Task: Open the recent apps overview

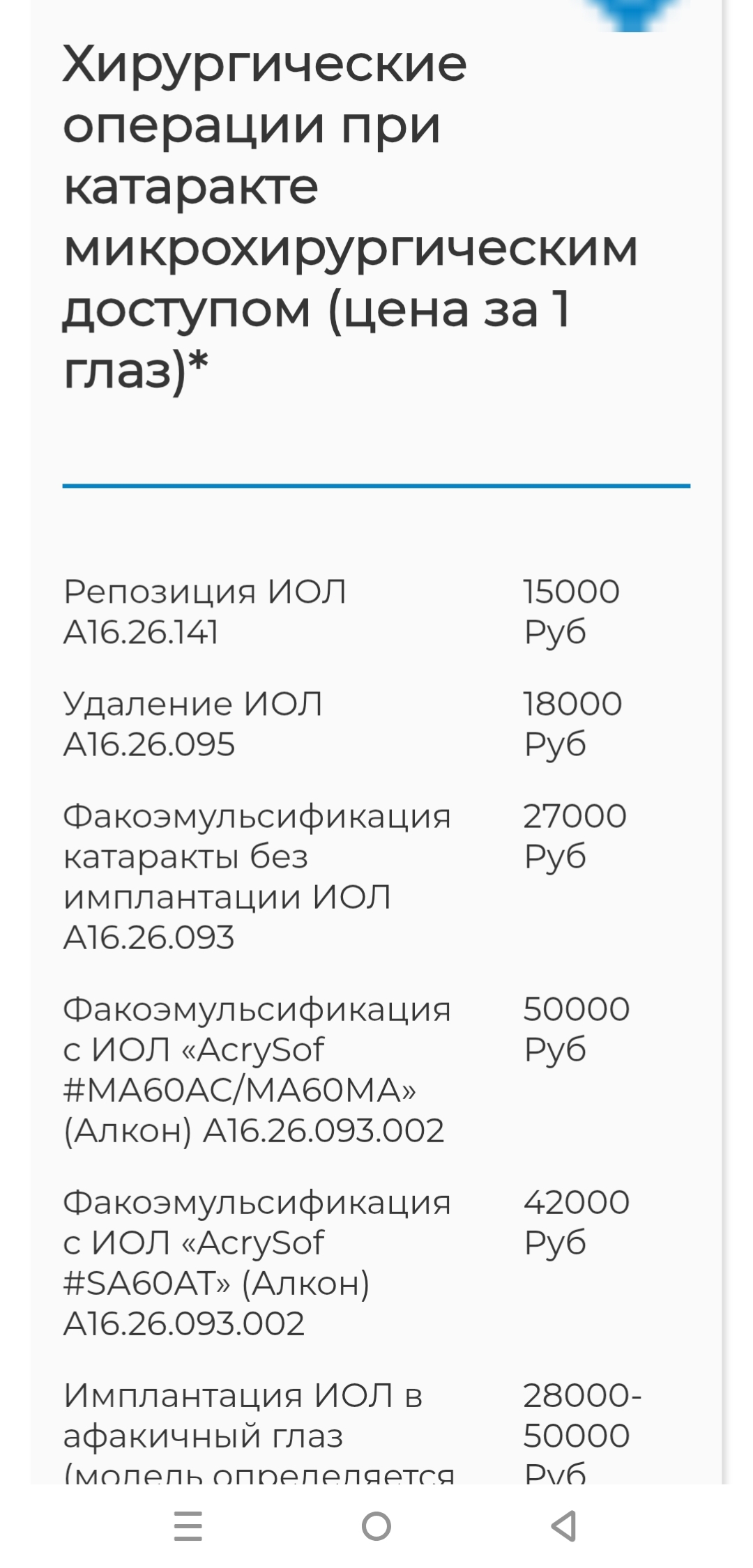Action: [188, 1526]
